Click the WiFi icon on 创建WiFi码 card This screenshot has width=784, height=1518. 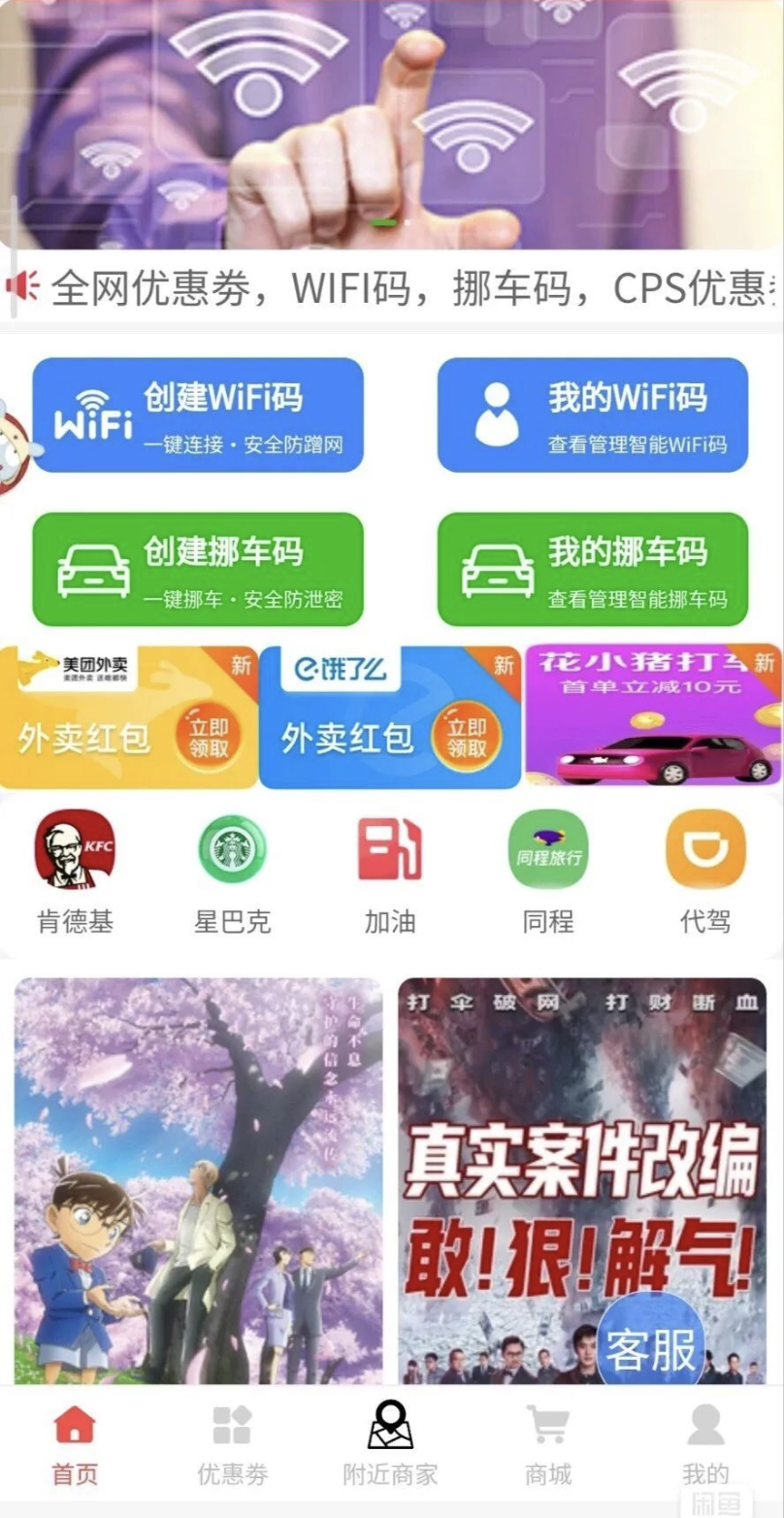tap(97, 415)
